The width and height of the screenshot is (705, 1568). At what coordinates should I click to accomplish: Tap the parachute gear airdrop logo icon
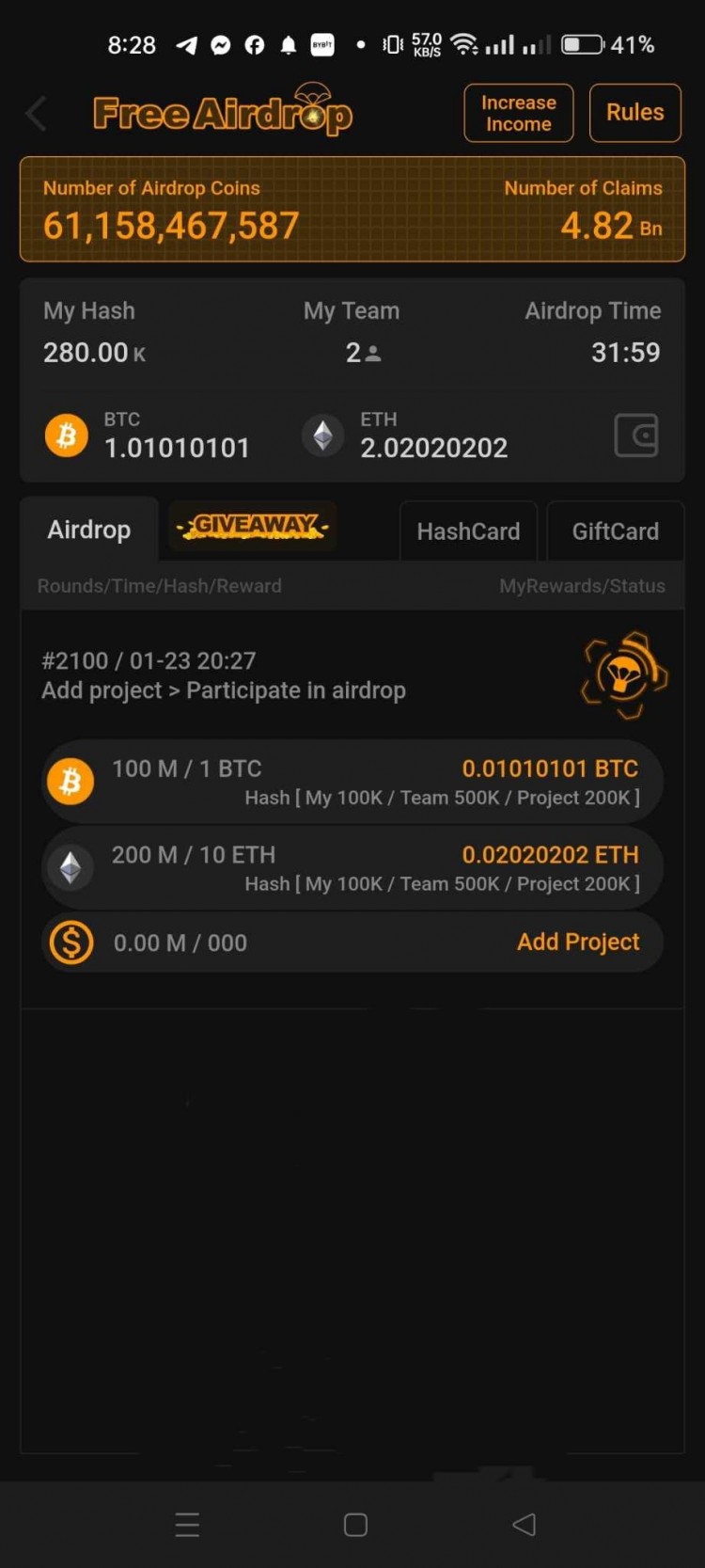tap(623, 675)
